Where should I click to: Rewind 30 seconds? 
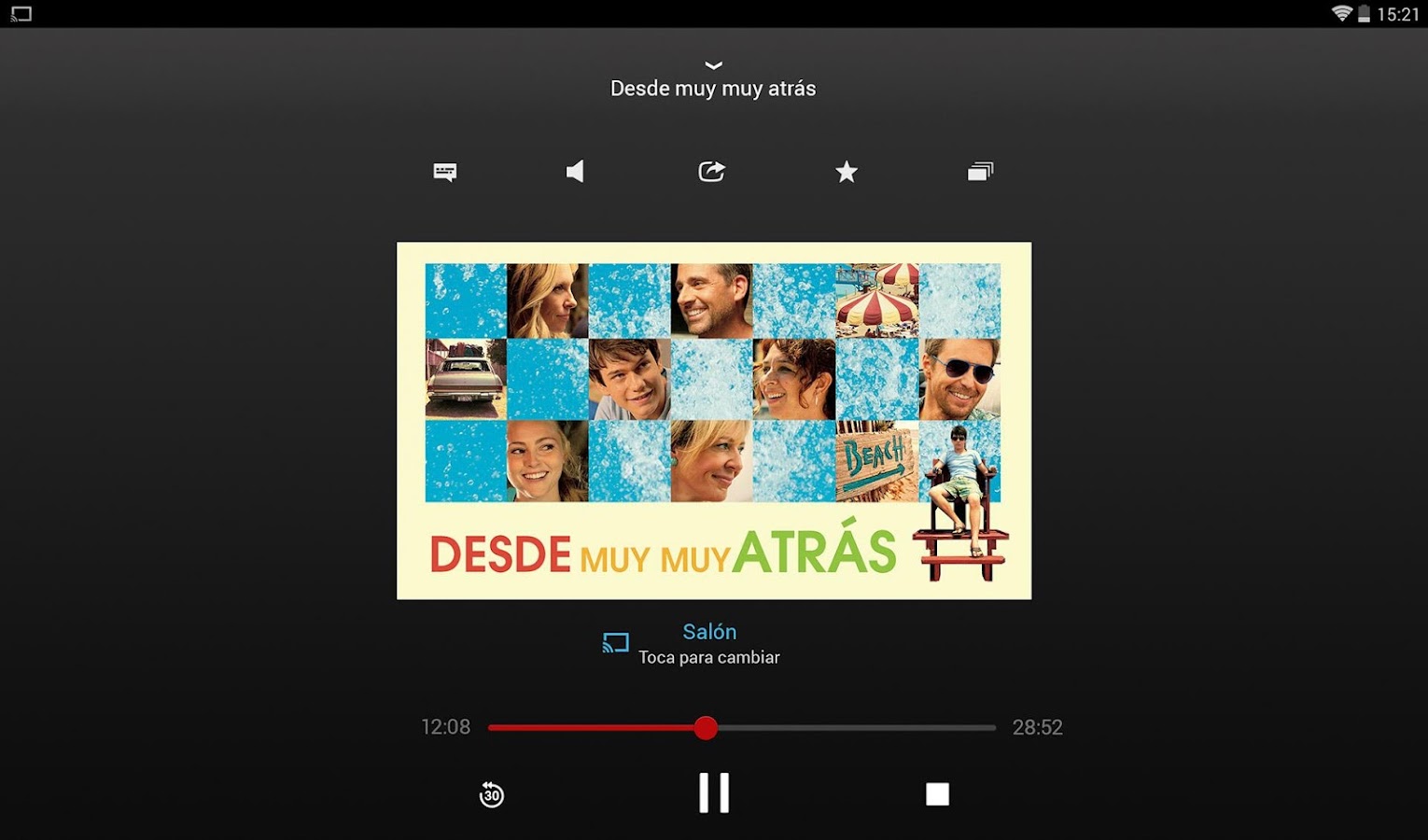pos(491,794)
